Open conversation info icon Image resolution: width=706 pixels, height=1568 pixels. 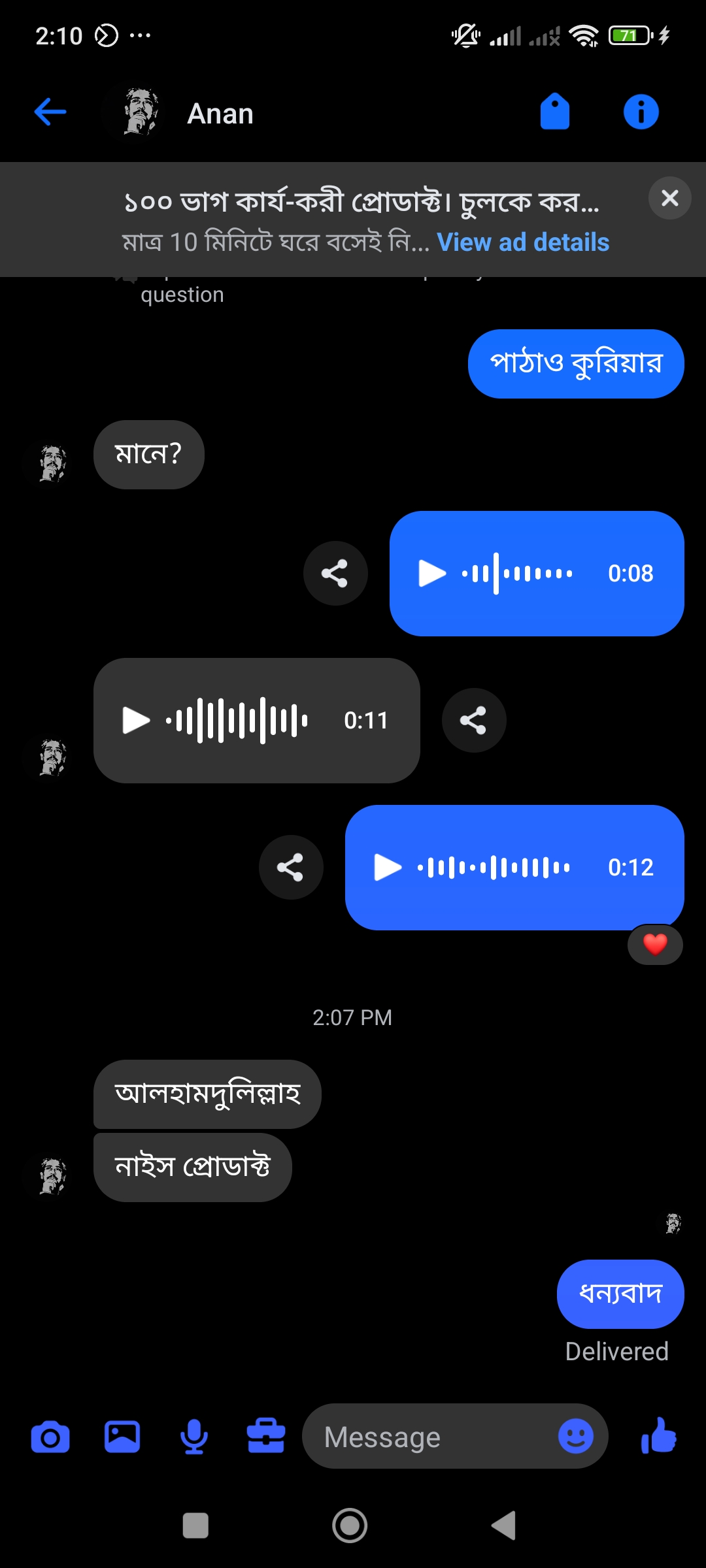click(x=641, y=112)
